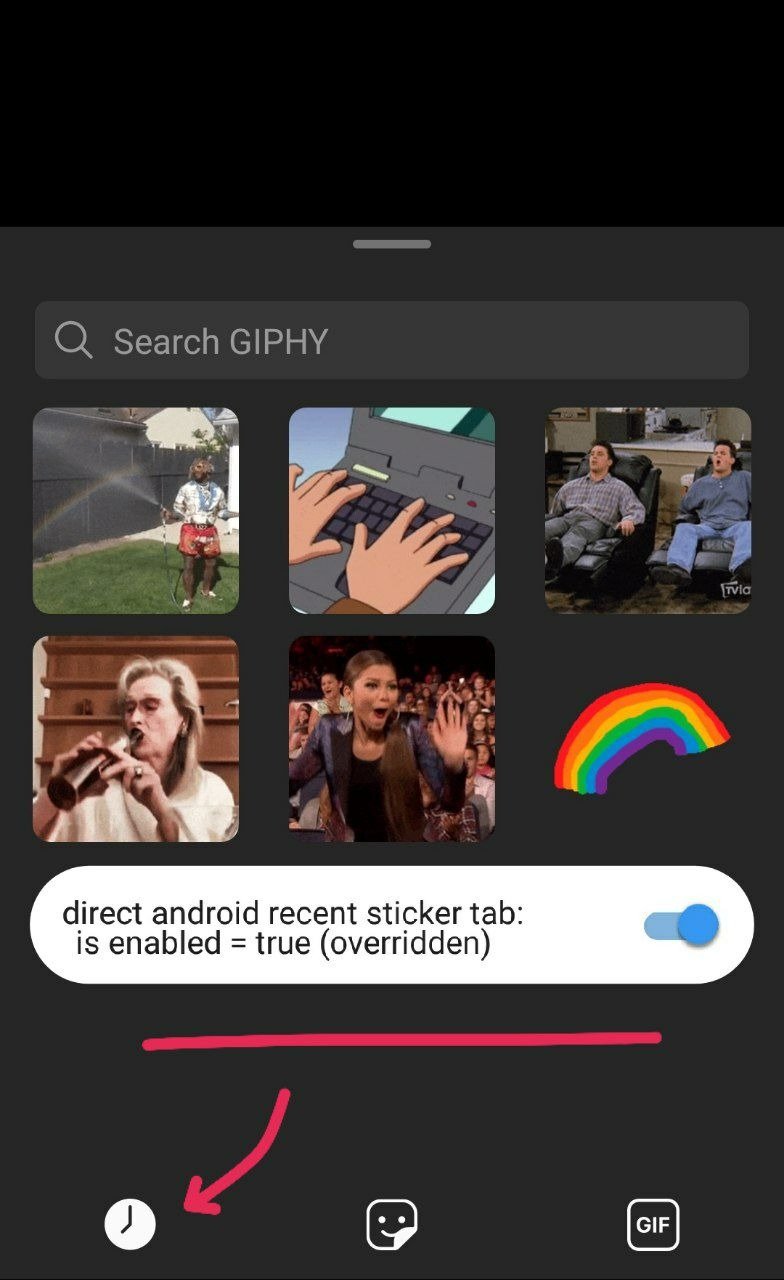Switch to the stickers smiley tab
Viewport: 784px width, 1280px height.
coord(391,1224)
